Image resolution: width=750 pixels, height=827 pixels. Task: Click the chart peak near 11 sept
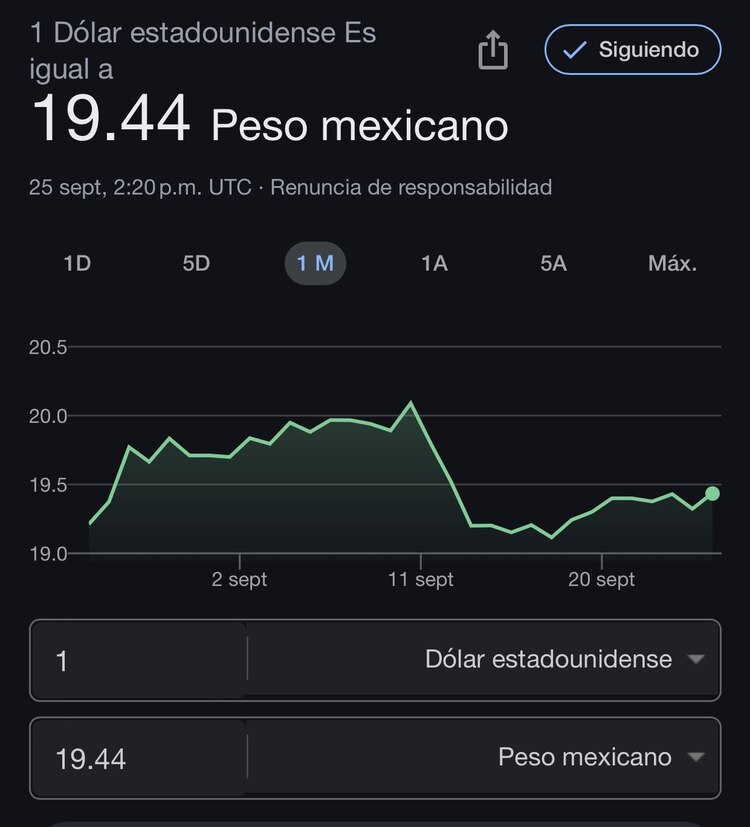(x=412, y=401)
